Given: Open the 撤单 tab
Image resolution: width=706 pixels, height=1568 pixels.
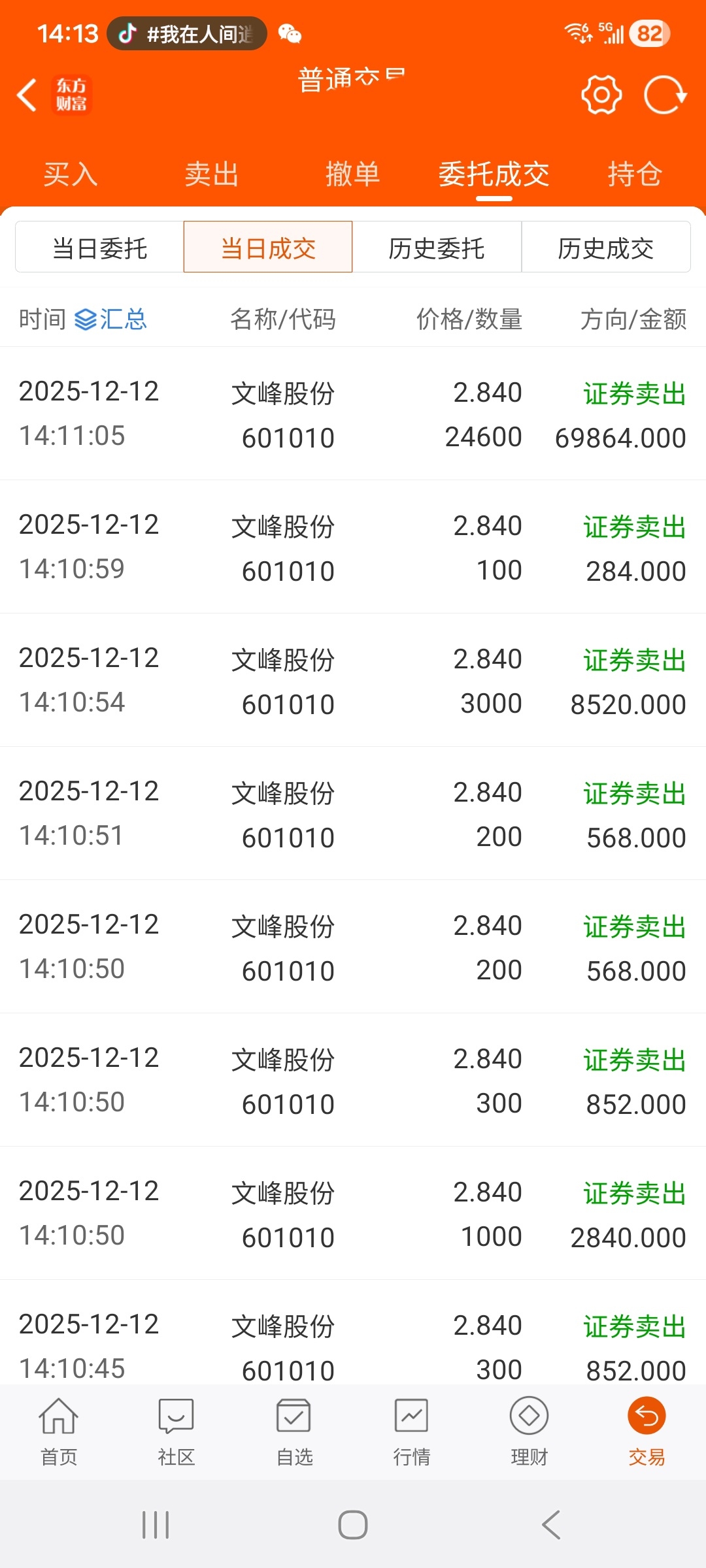Looking at the screenshot, I should tap(353, 174).
